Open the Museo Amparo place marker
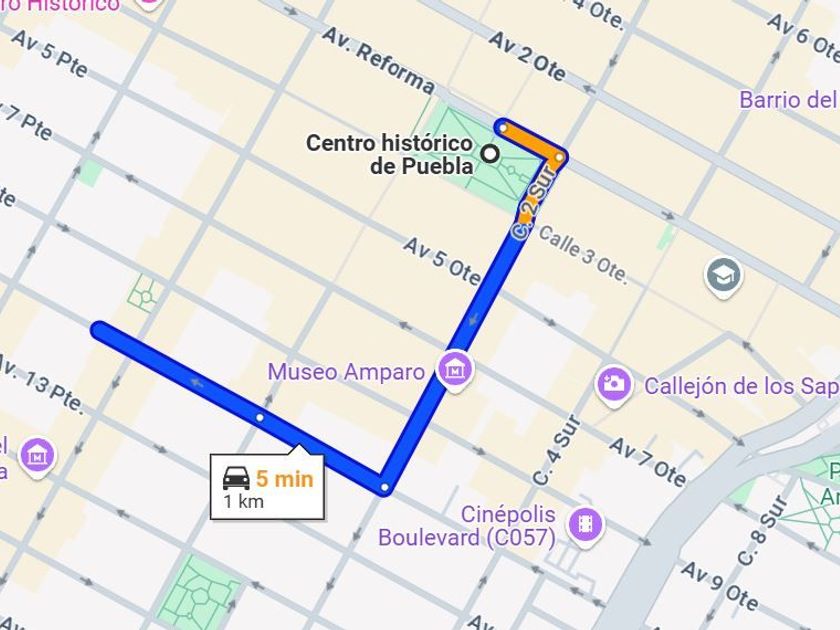Viewport: 840px width, 630px height. click(x=455, y=371)
